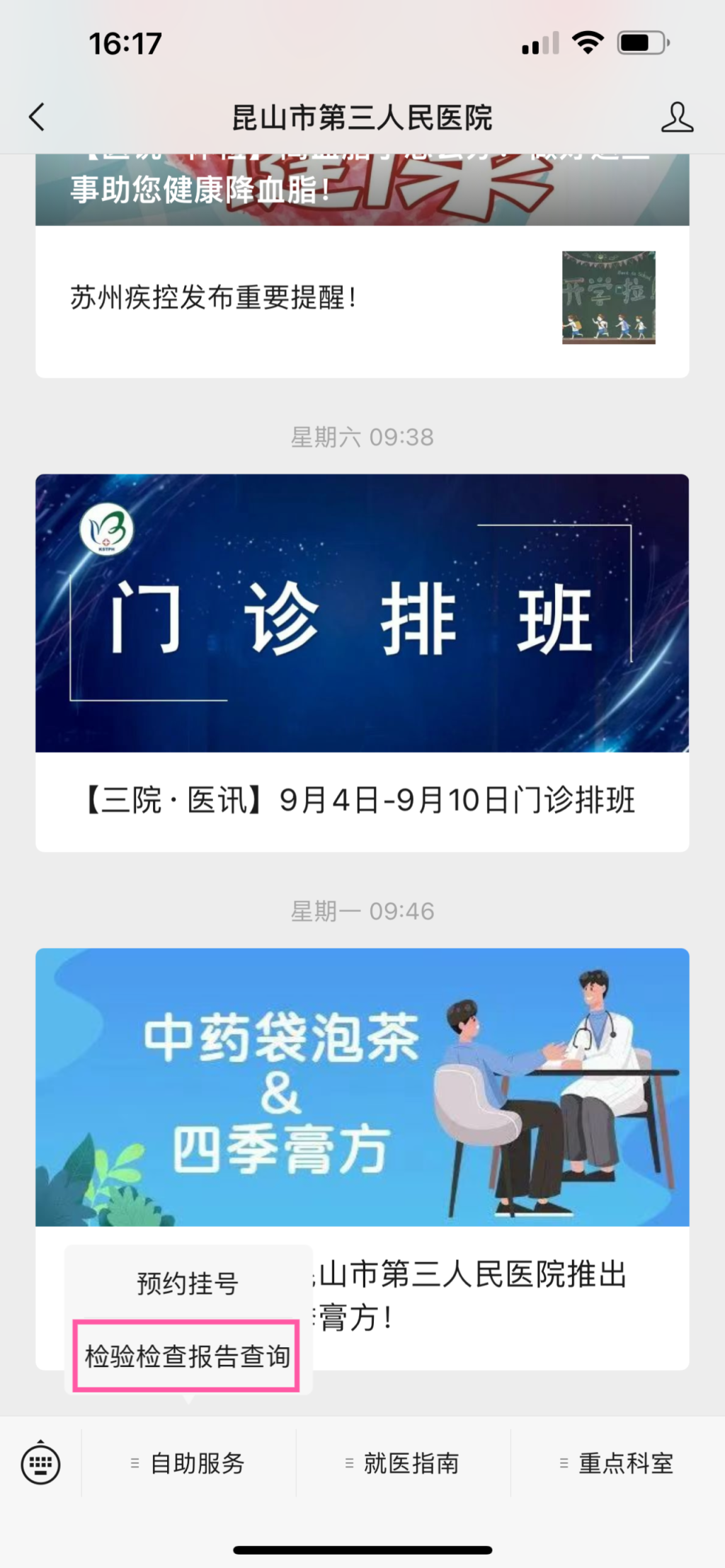
Task: Tap the 自助服务 menu button
Action: [x=188, y=1463]
